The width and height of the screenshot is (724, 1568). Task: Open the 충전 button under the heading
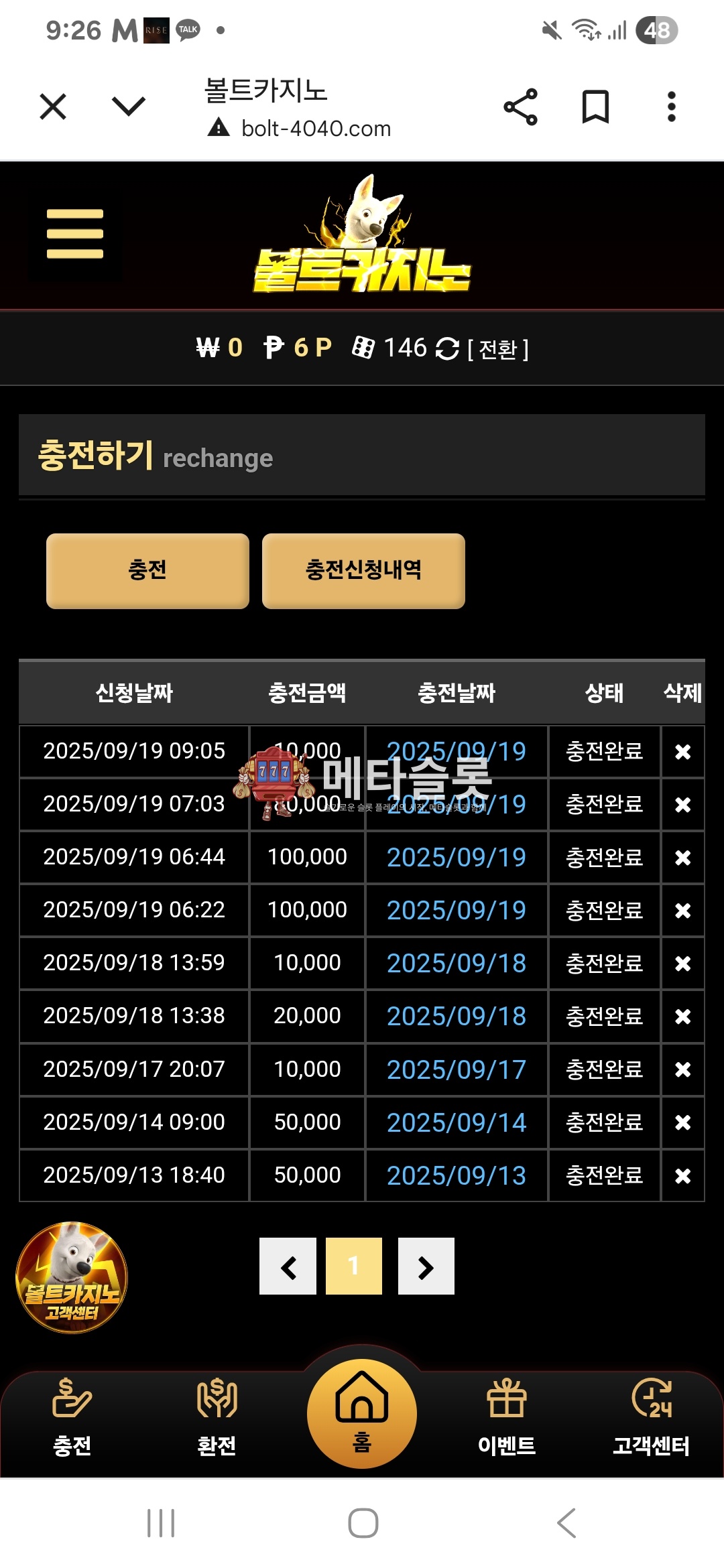tap(147, 571)
